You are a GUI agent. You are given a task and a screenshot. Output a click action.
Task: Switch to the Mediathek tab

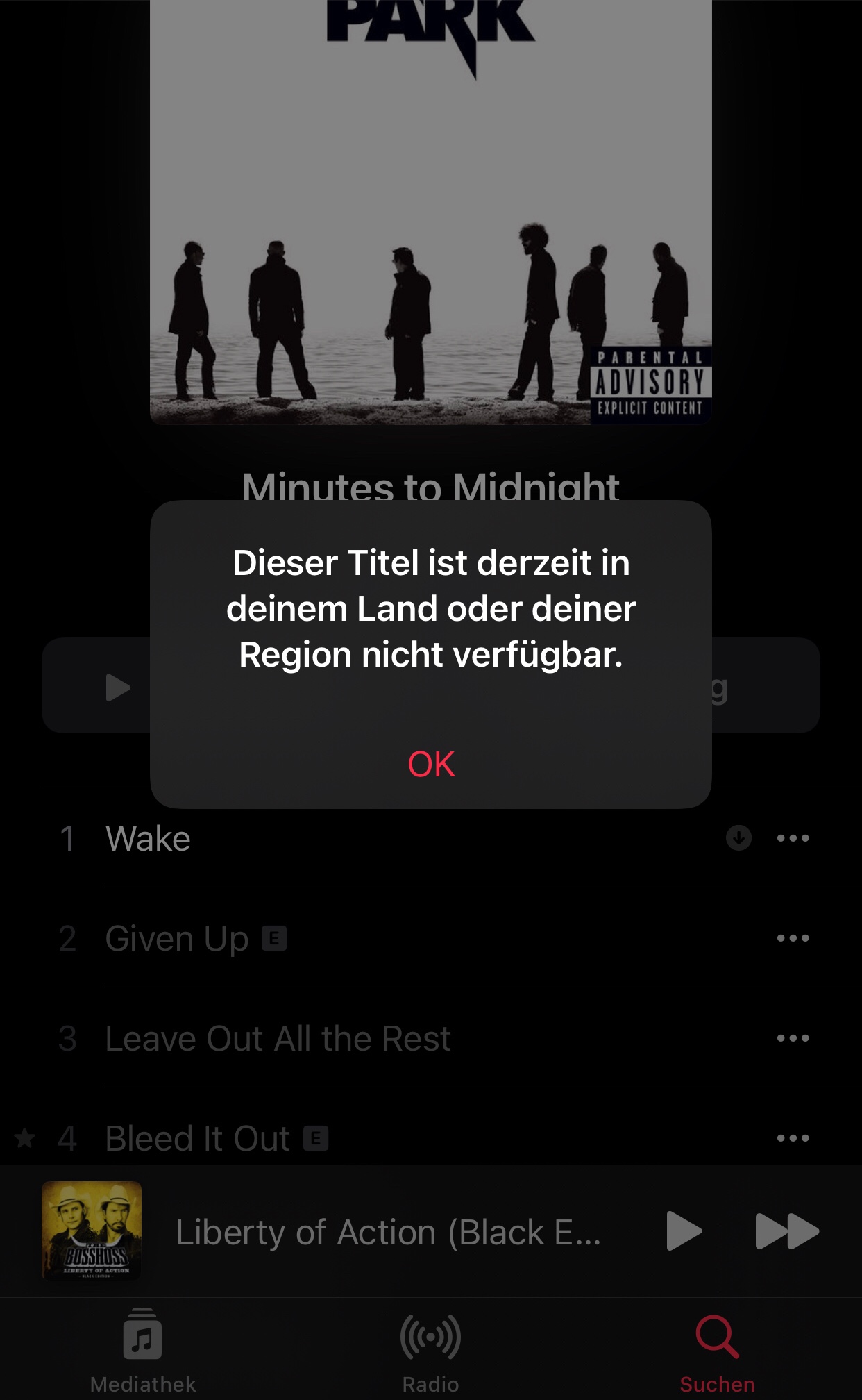pos(143,1351)
